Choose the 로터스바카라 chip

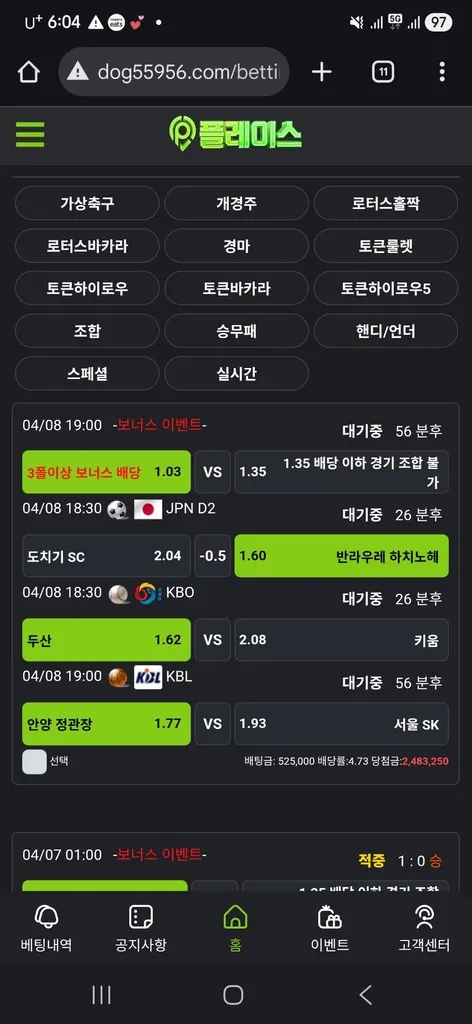[x=87, y=246]
